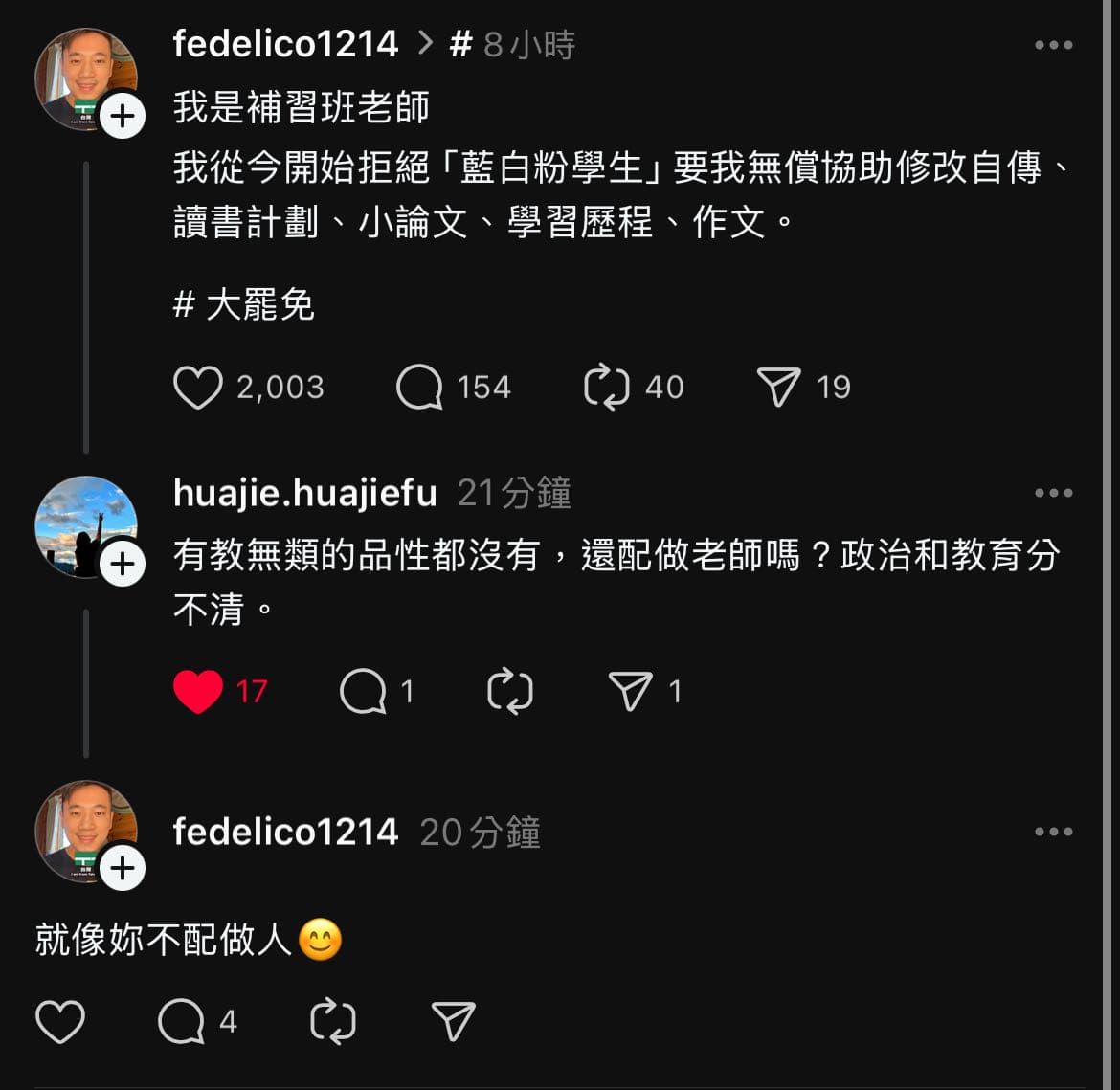Follow huajie.huajiefu via the avatar plus
The width and height of the screenshot is (1120, 1090).
click(x=123, y=565)
